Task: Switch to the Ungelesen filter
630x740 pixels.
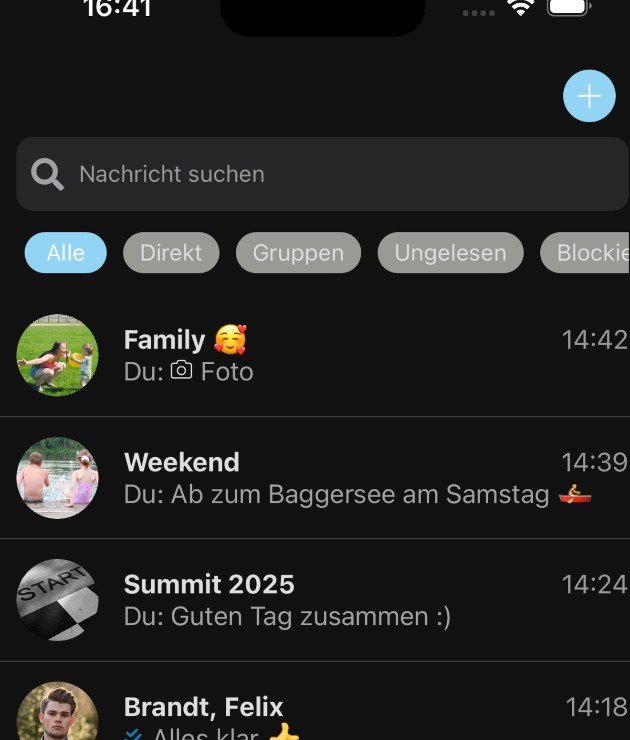Action: pyautogui.click(x=450, y=253)
